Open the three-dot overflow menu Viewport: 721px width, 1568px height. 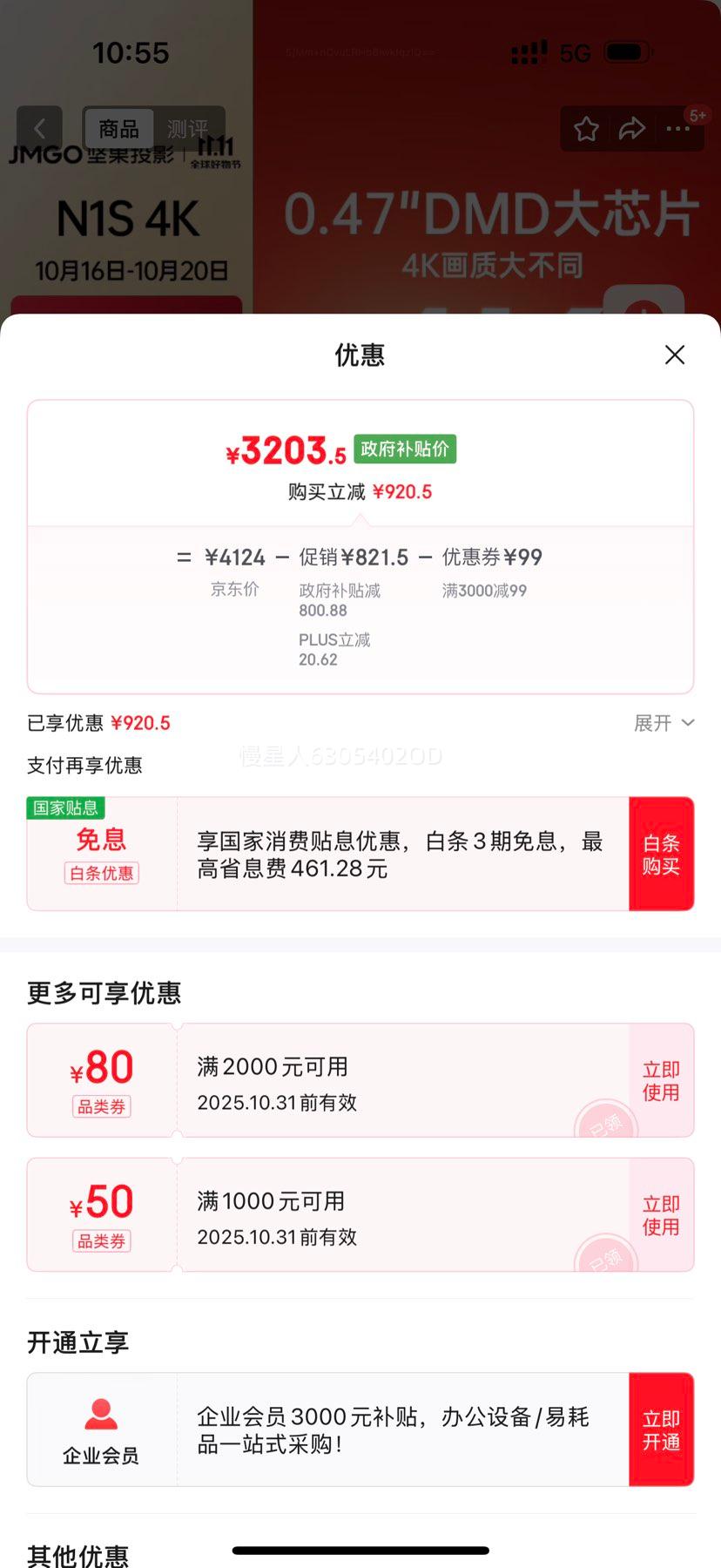click(x=677, y=129)
